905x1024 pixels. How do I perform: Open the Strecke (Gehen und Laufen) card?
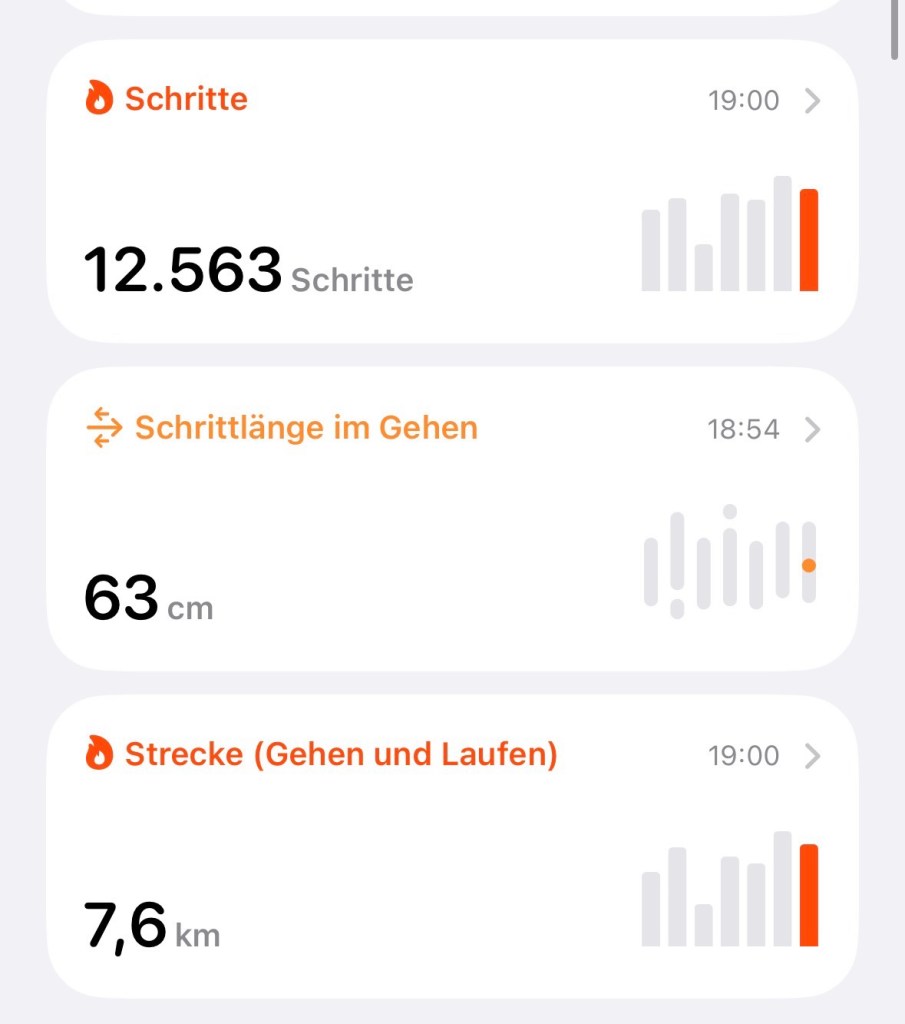[452, 846]
